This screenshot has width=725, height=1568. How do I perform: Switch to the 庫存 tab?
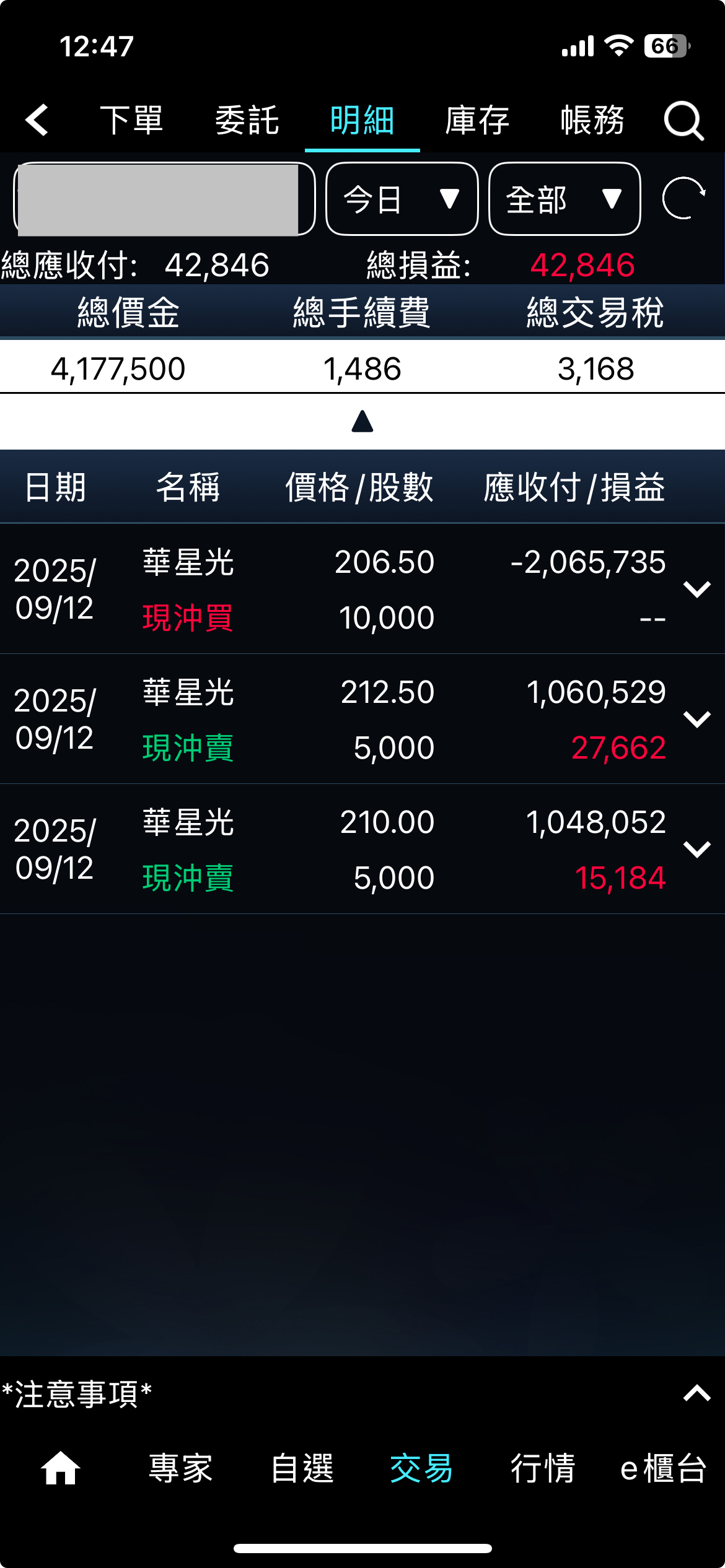pos(477,120)
